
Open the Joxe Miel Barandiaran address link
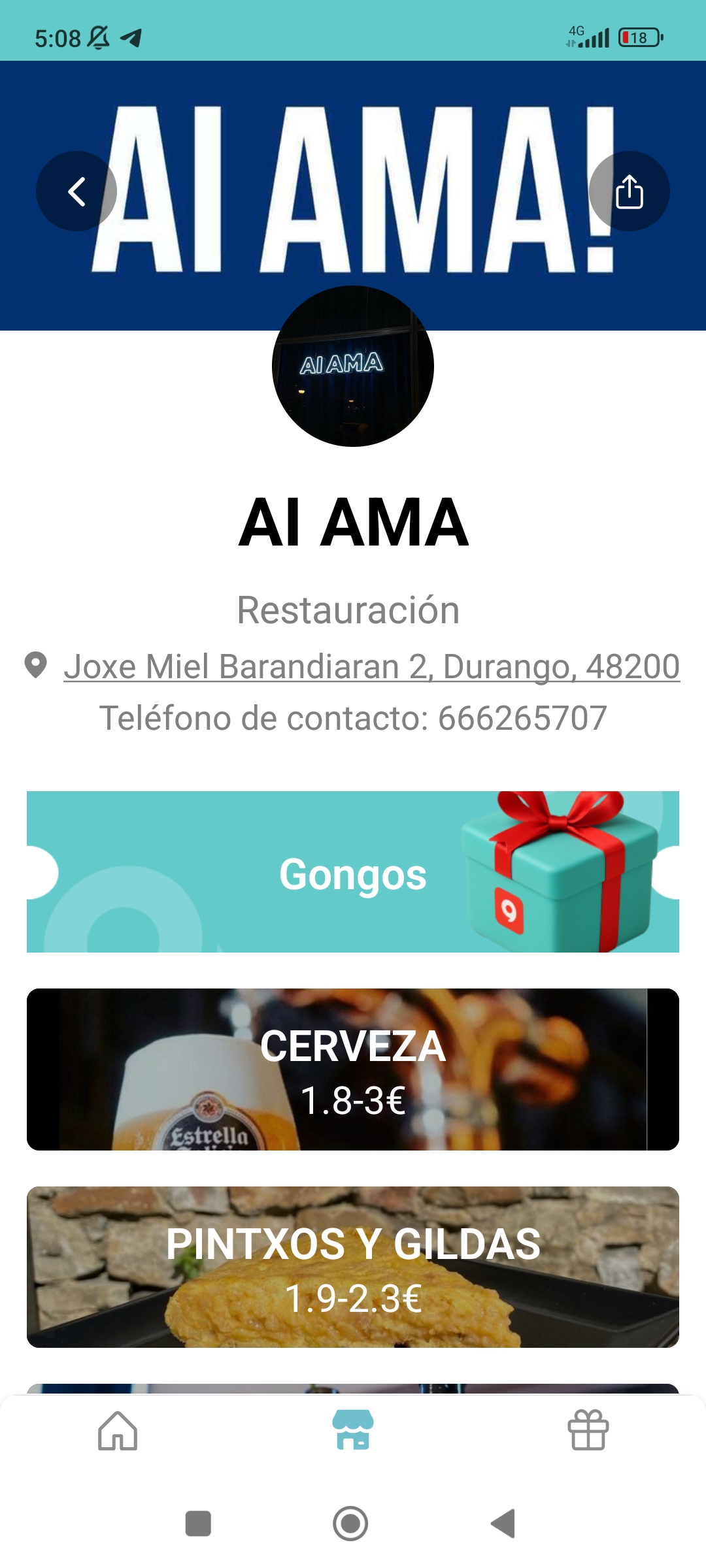tap(371, 667)
